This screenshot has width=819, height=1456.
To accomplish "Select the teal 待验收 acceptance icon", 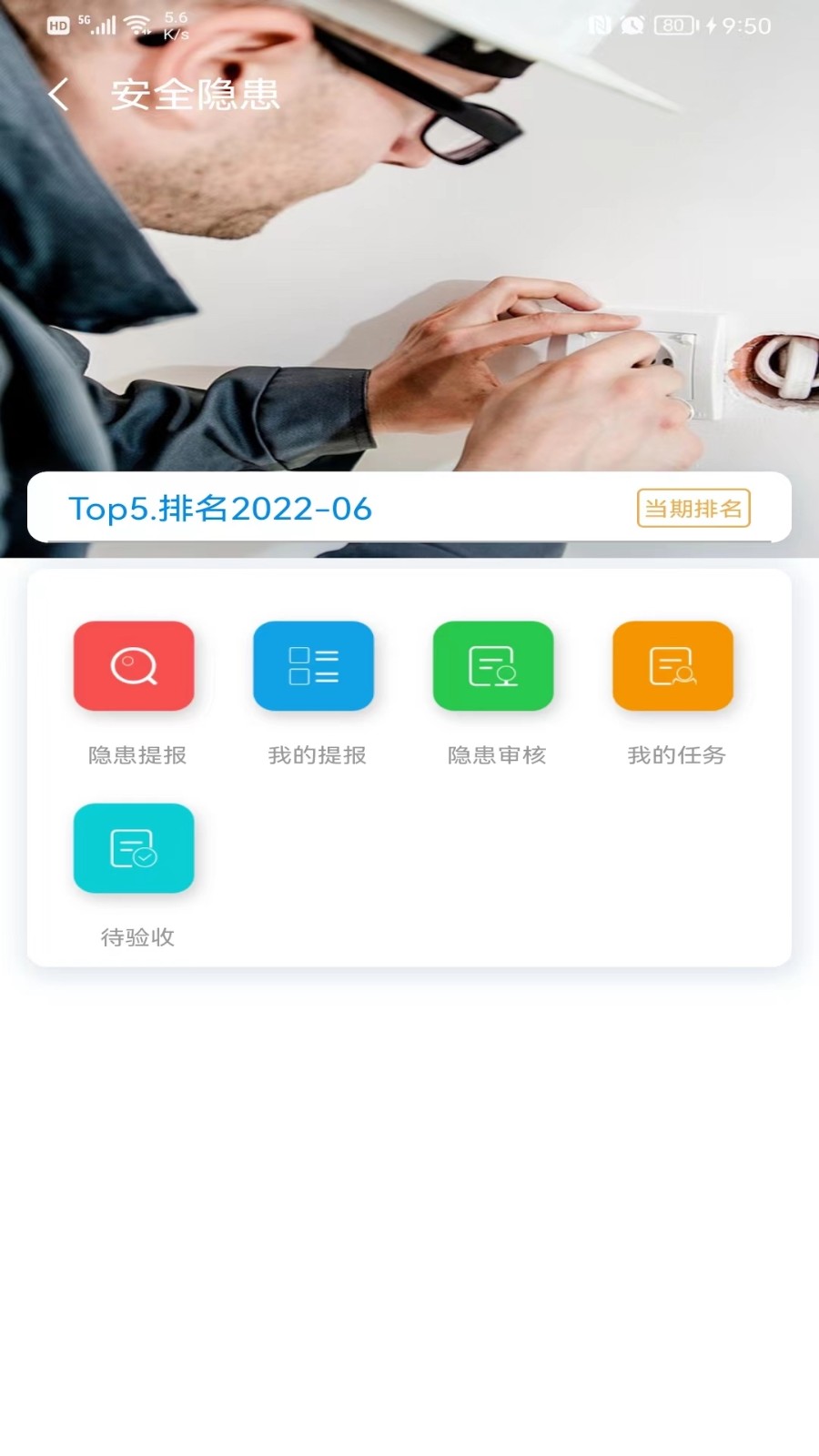I will (x=134, y=848).
